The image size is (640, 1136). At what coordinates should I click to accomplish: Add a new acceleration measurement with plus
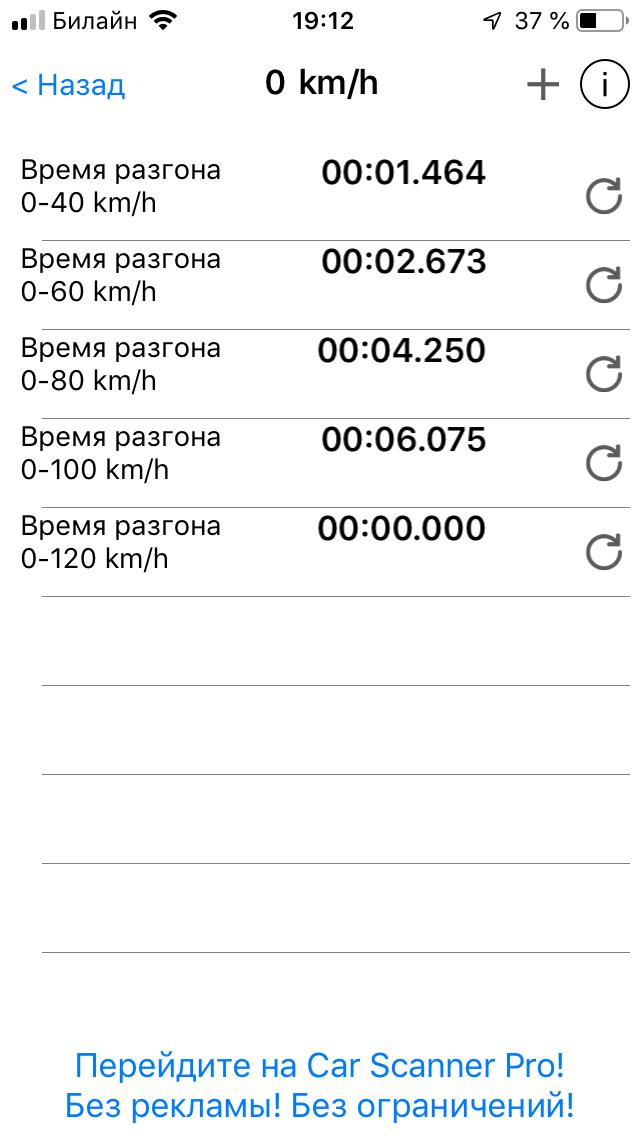[543, 85]
